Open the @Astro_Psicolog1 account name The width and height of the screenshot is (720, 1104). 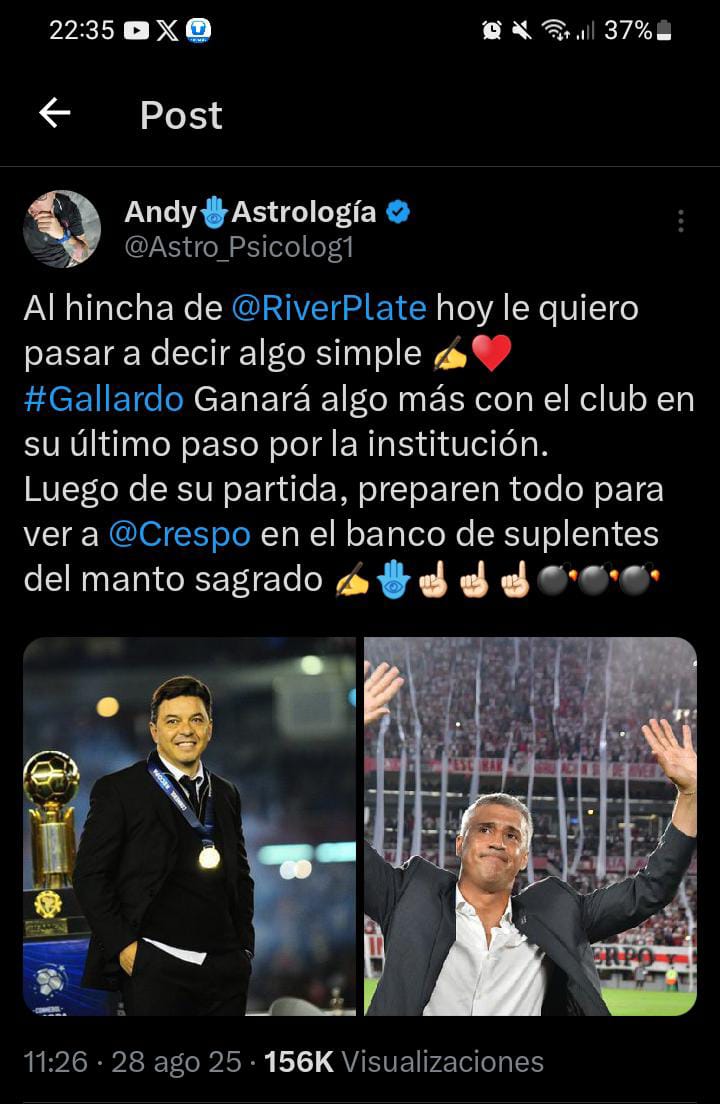[239, 246]
